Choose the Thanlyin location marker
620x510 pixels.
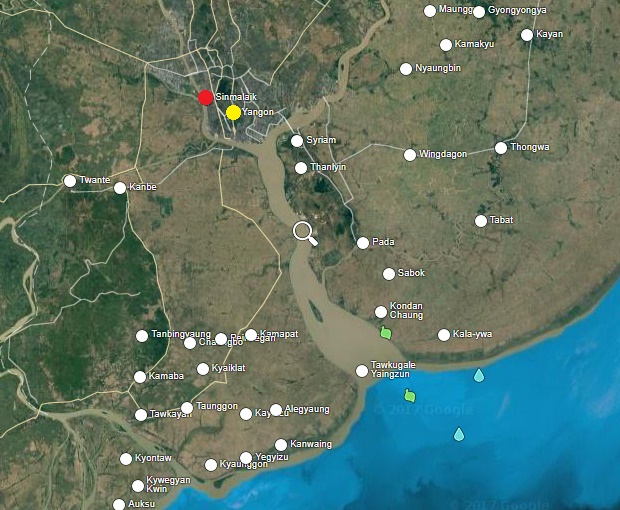point(301,168)
